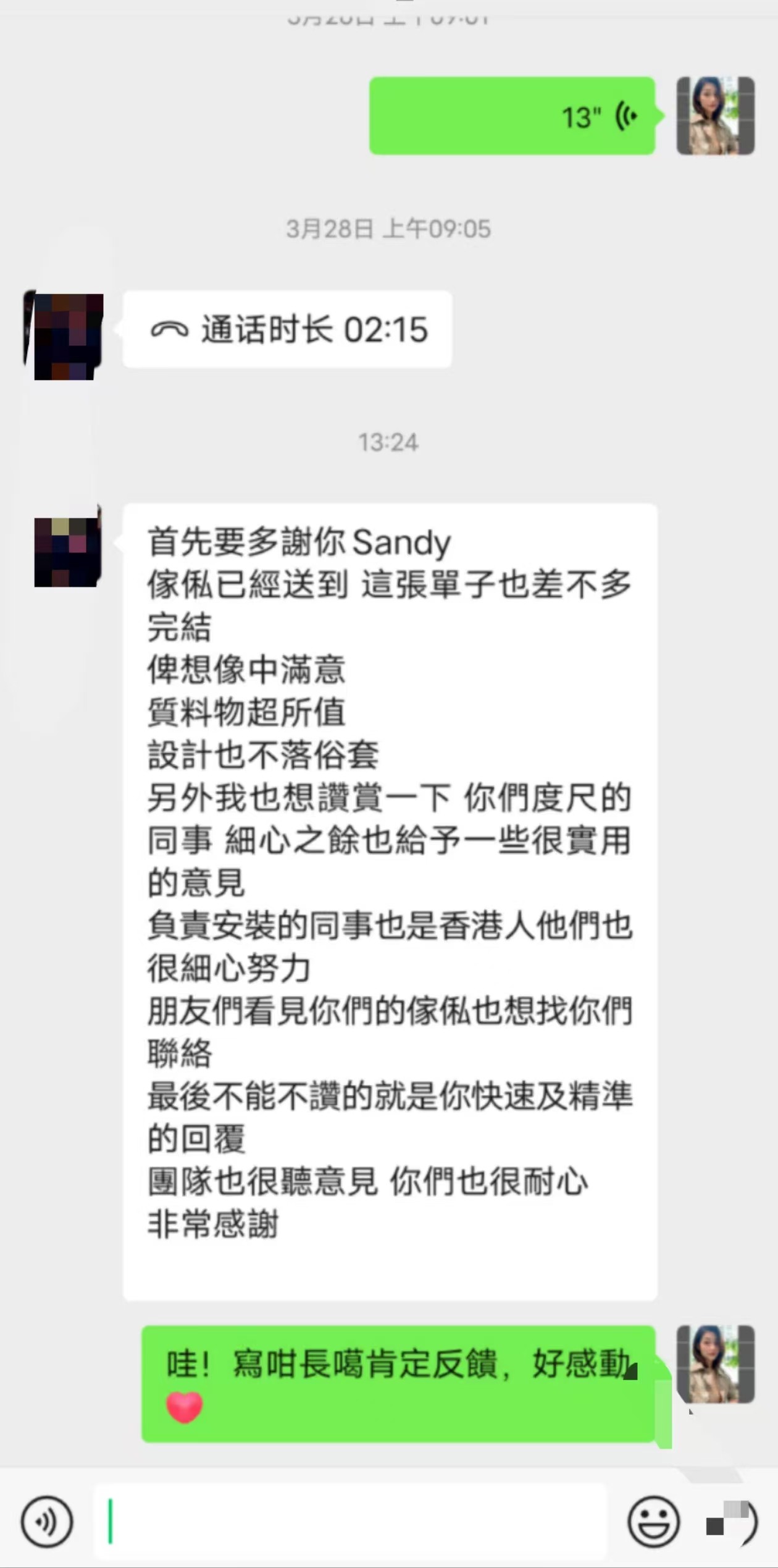Open sender's avatar beside the voice message
This screenshot has height=1568, width=778.
click(x=715, y=116)
